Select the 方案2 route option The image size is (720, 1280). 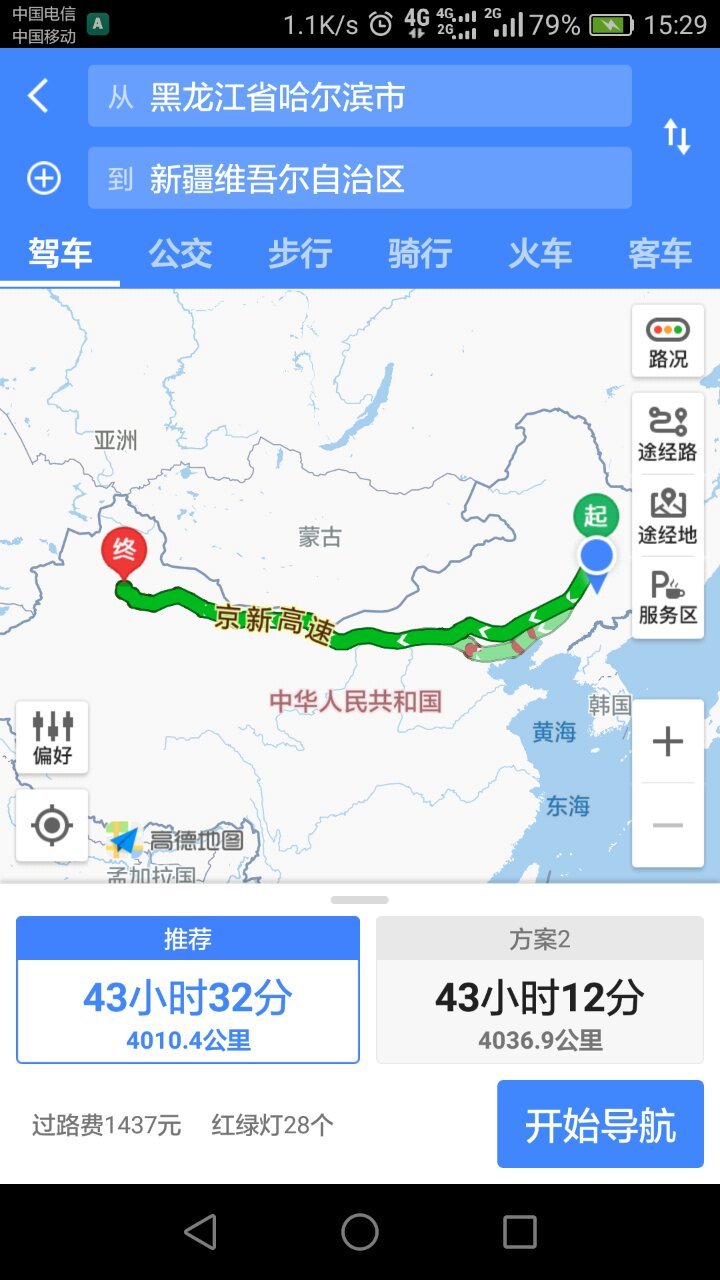point(540,990)
